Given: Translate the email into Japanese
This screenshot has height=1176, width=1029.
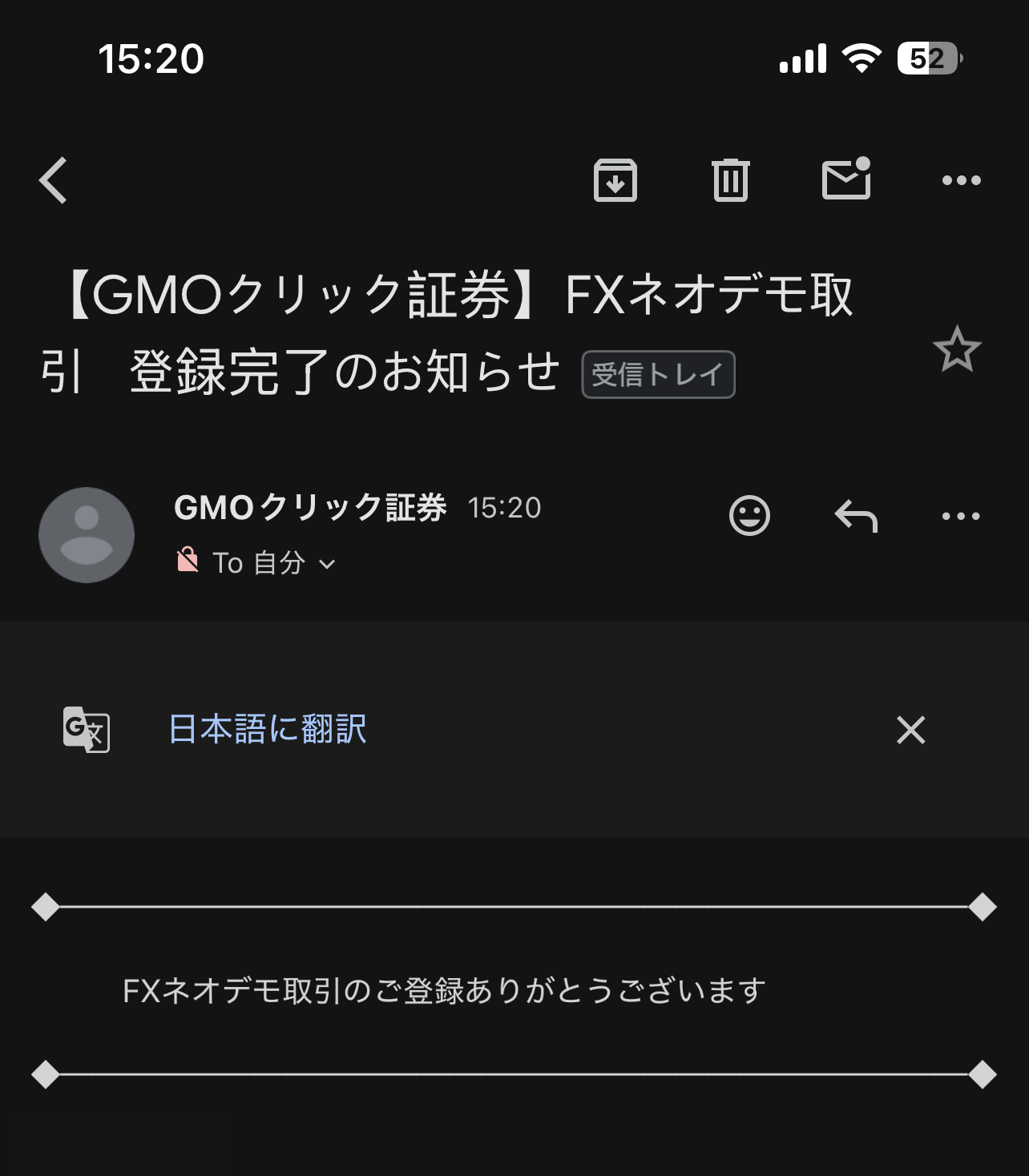Looking at the screenshot, I should [267, 730].
